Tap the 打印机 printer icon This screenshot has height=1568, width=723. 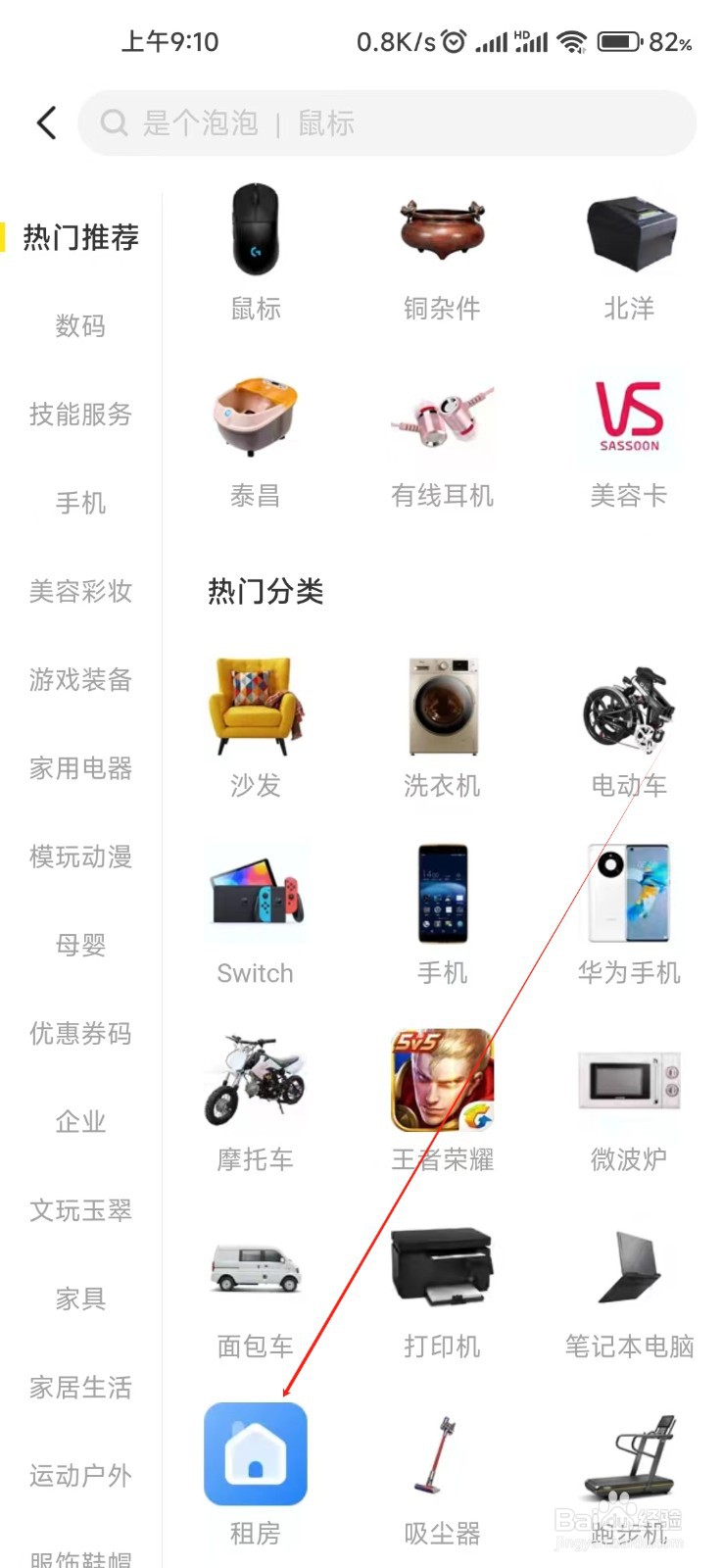(442, 1267)
